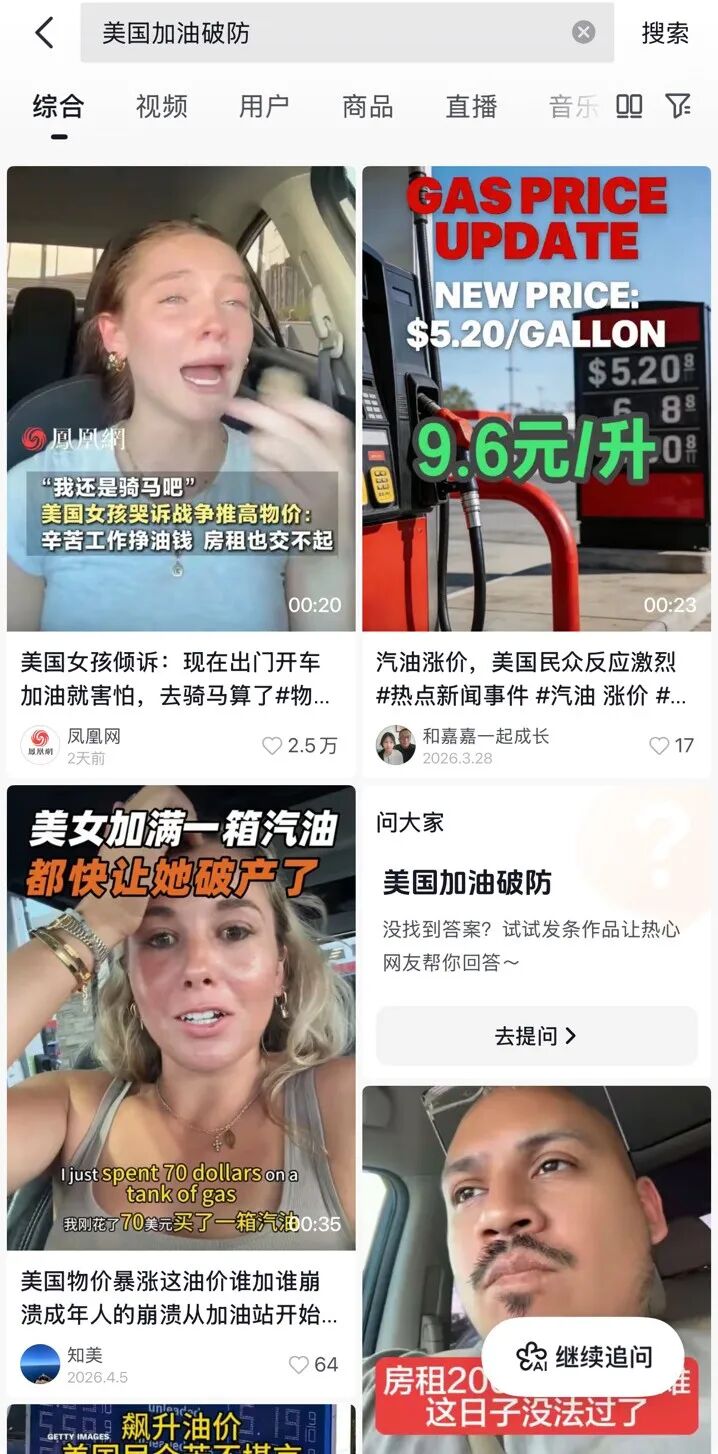This screenshot has width=718, height=1454.
Task: Switch to the 直播 tab
Action: point(471,107)
